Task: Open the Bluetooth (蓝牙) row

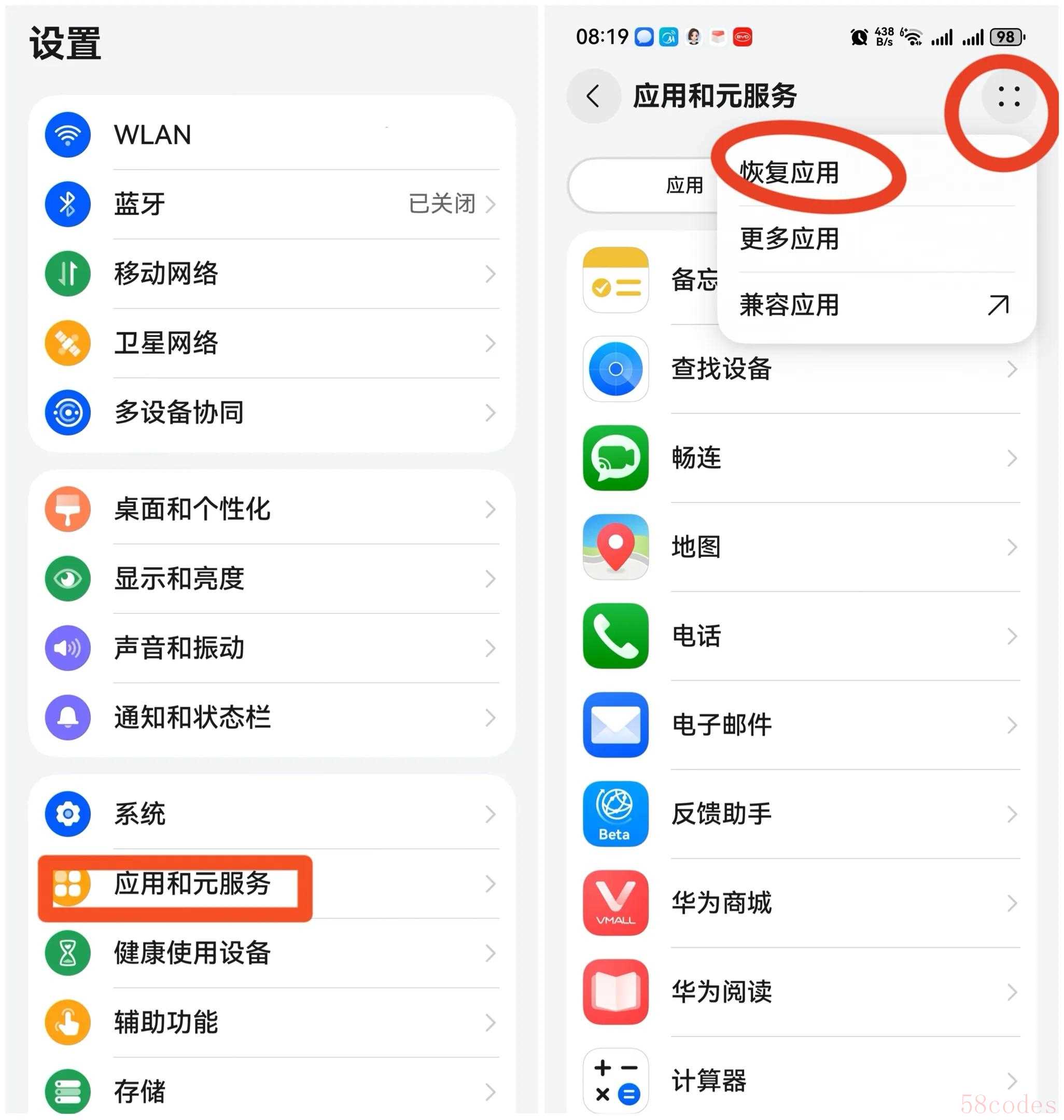Action: (x=272, y=204)
